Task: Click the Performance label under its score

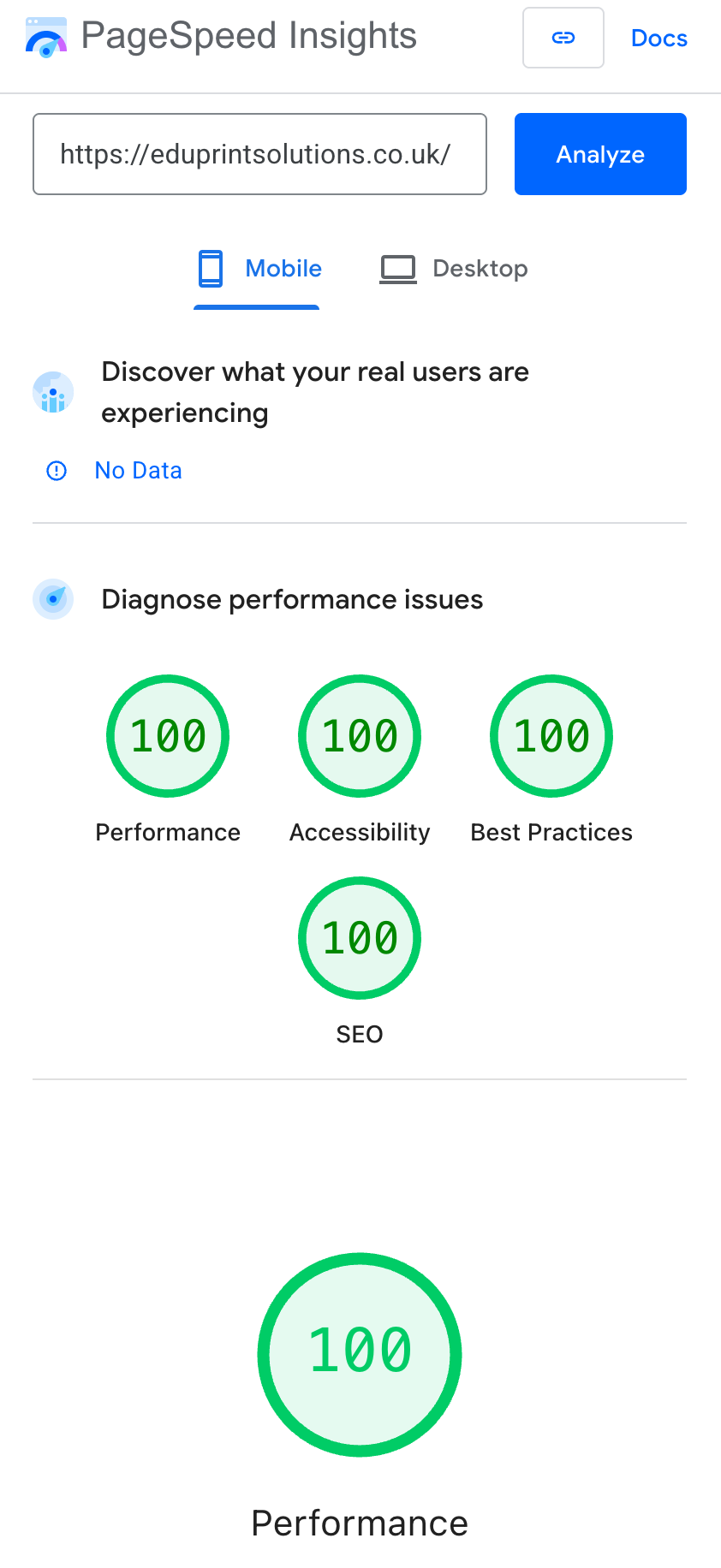Action: 168,831
